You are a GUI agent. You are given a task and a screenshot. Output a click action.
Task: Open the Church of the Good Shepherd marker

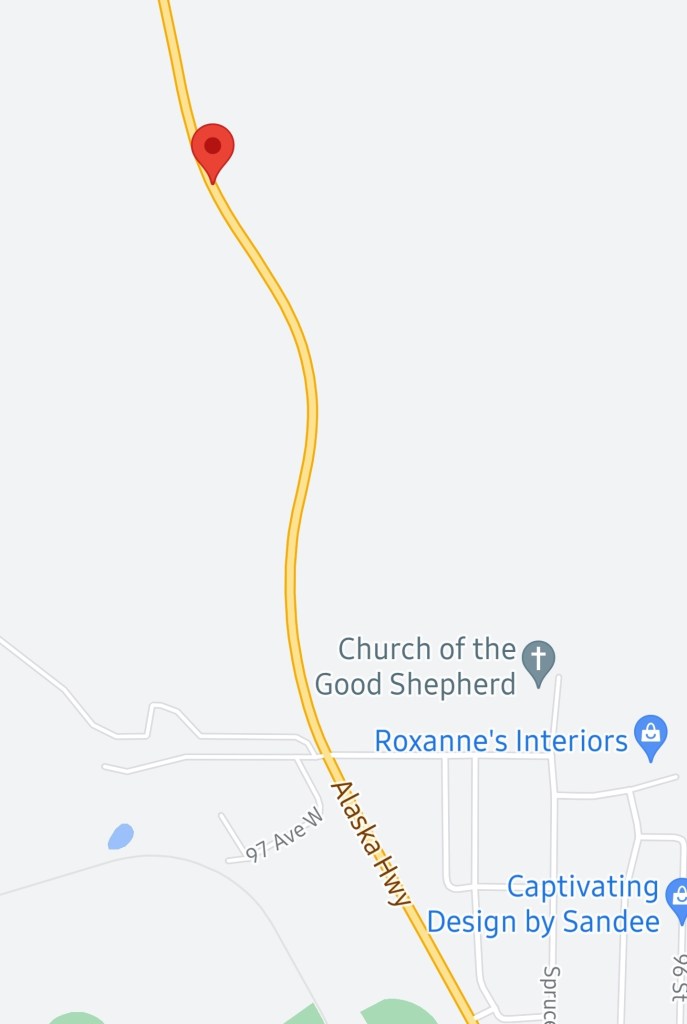click(x=538, y=660)
